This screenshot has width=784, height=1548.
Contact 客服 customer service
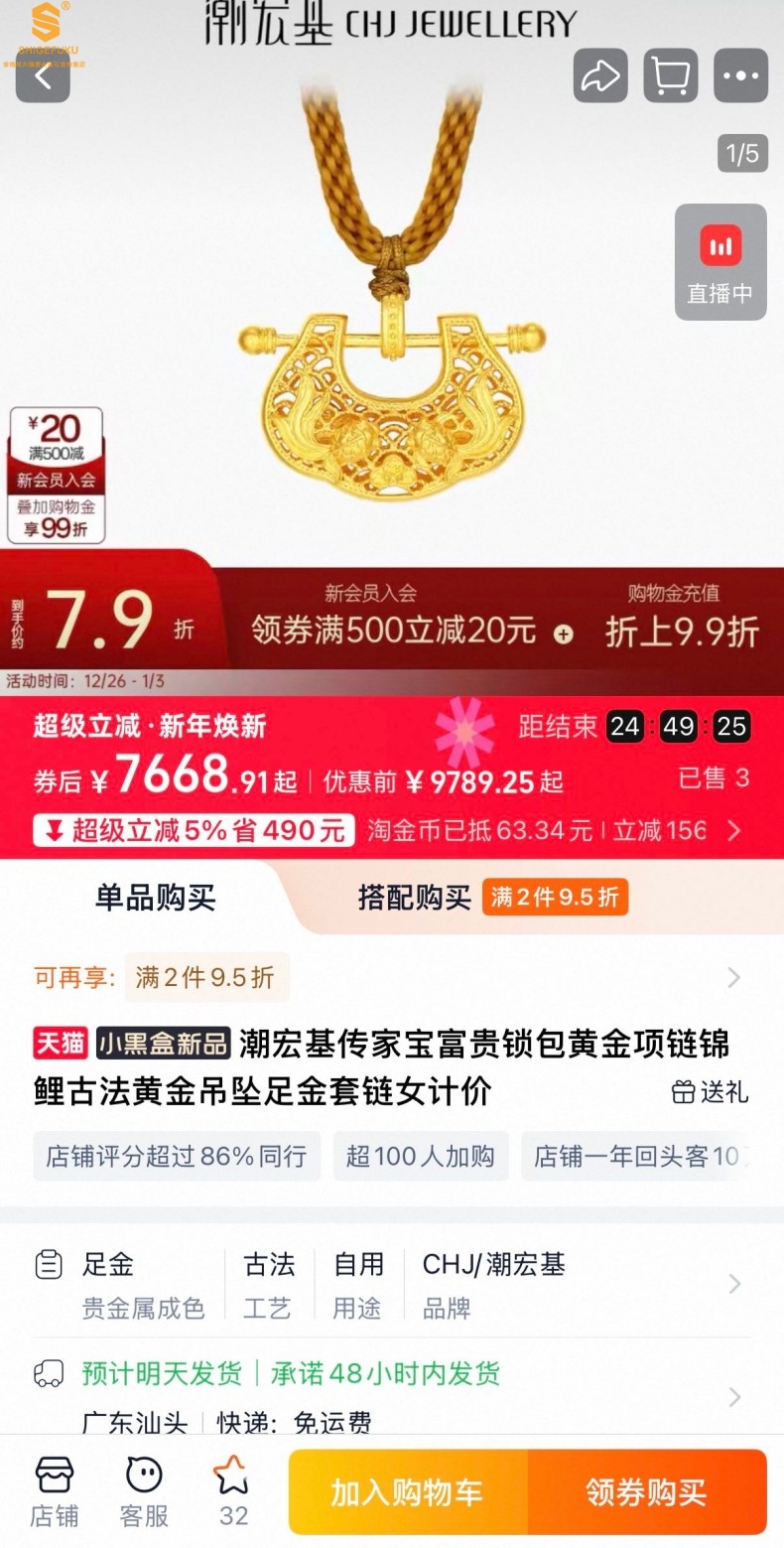click(x=144, y=1492)
